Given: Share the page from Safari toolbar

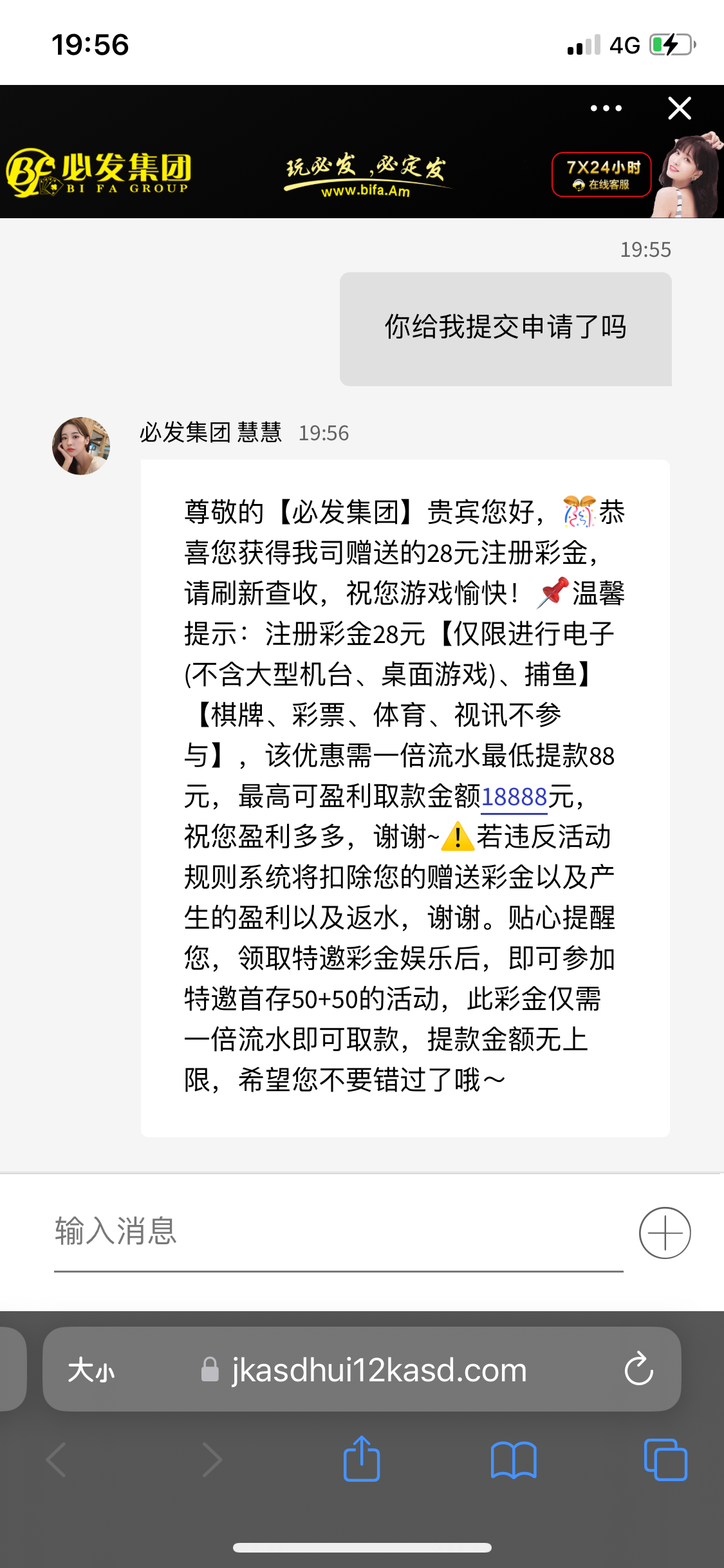Looking at the screenshot, I should point(362,1459).
